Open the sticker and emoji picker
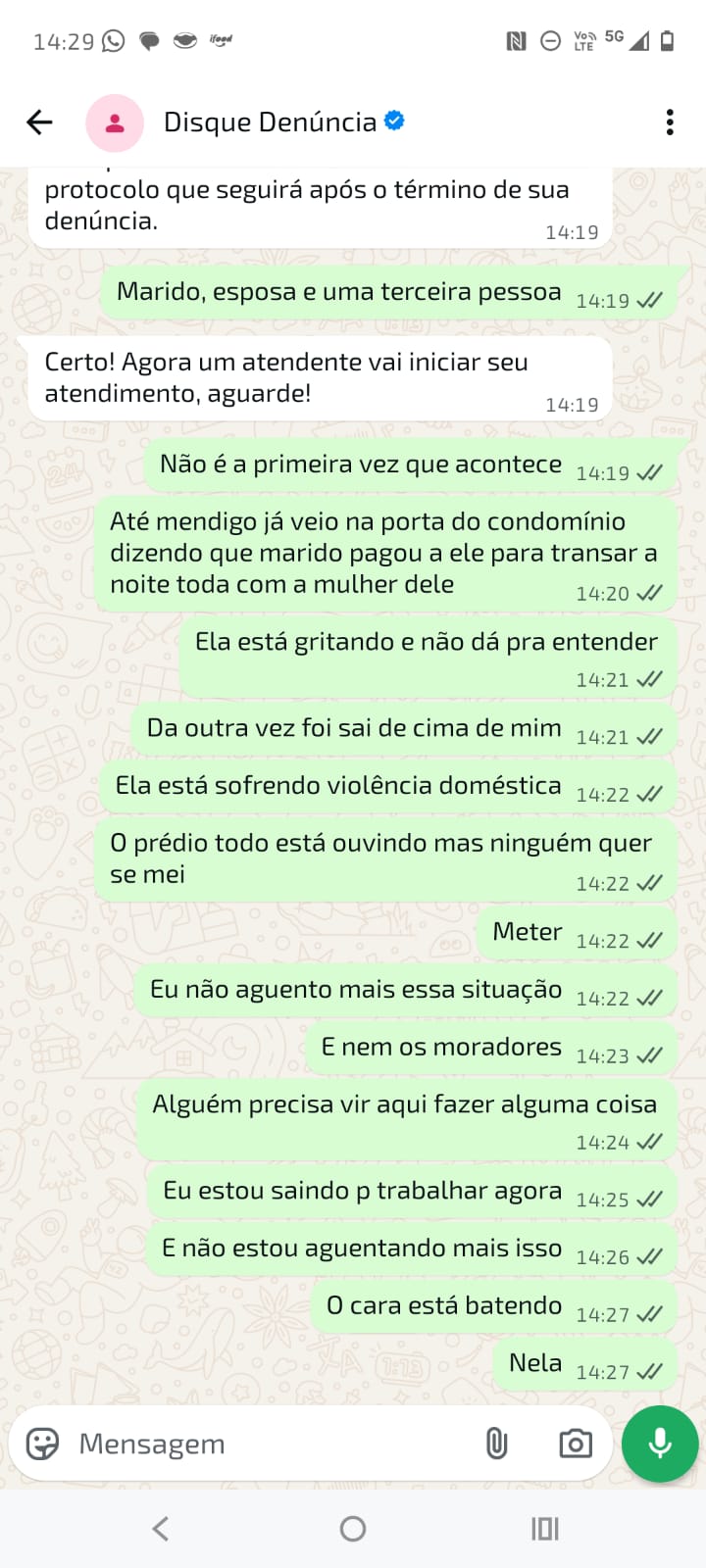 click(x=42, y=1444)
